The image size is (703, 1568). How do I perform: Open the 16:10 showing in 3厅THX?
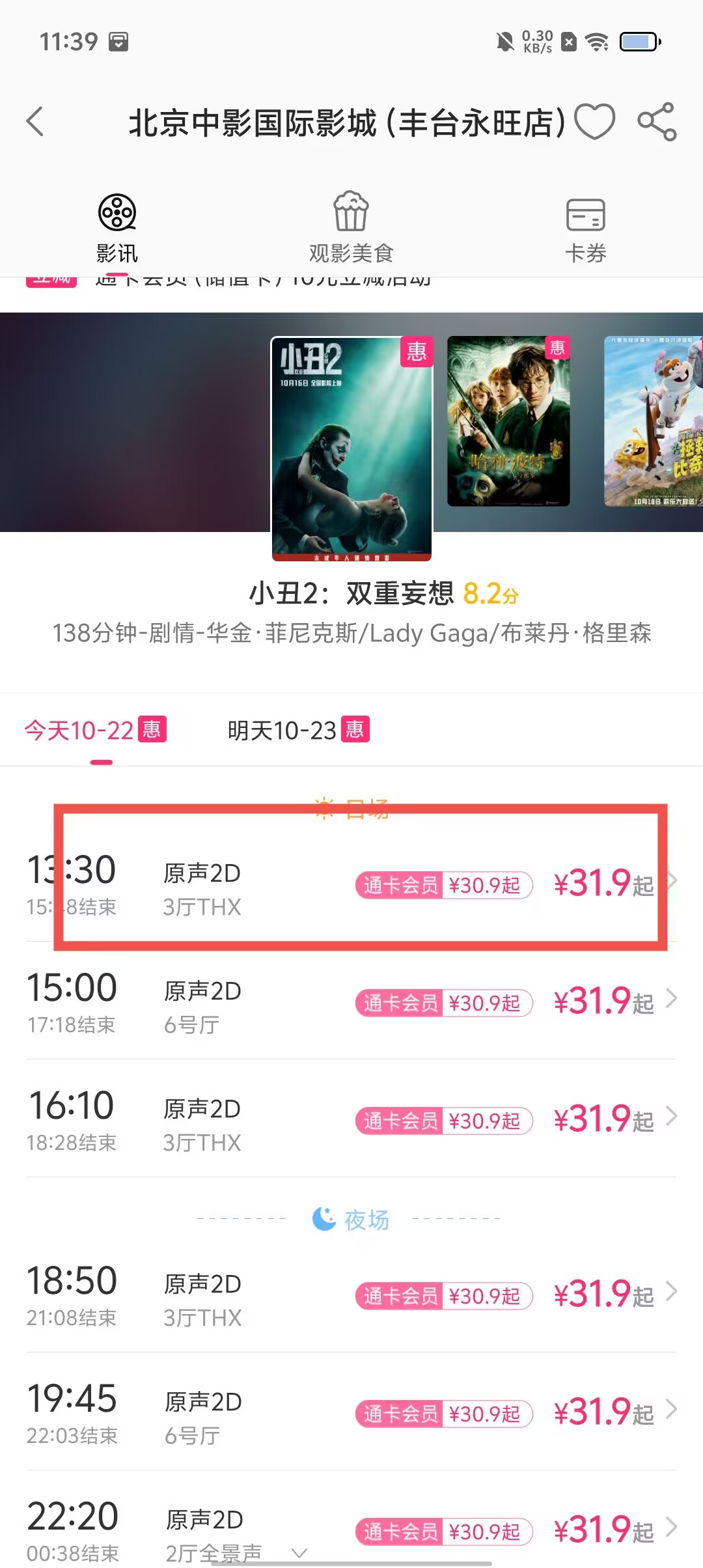coord(351,1120)
